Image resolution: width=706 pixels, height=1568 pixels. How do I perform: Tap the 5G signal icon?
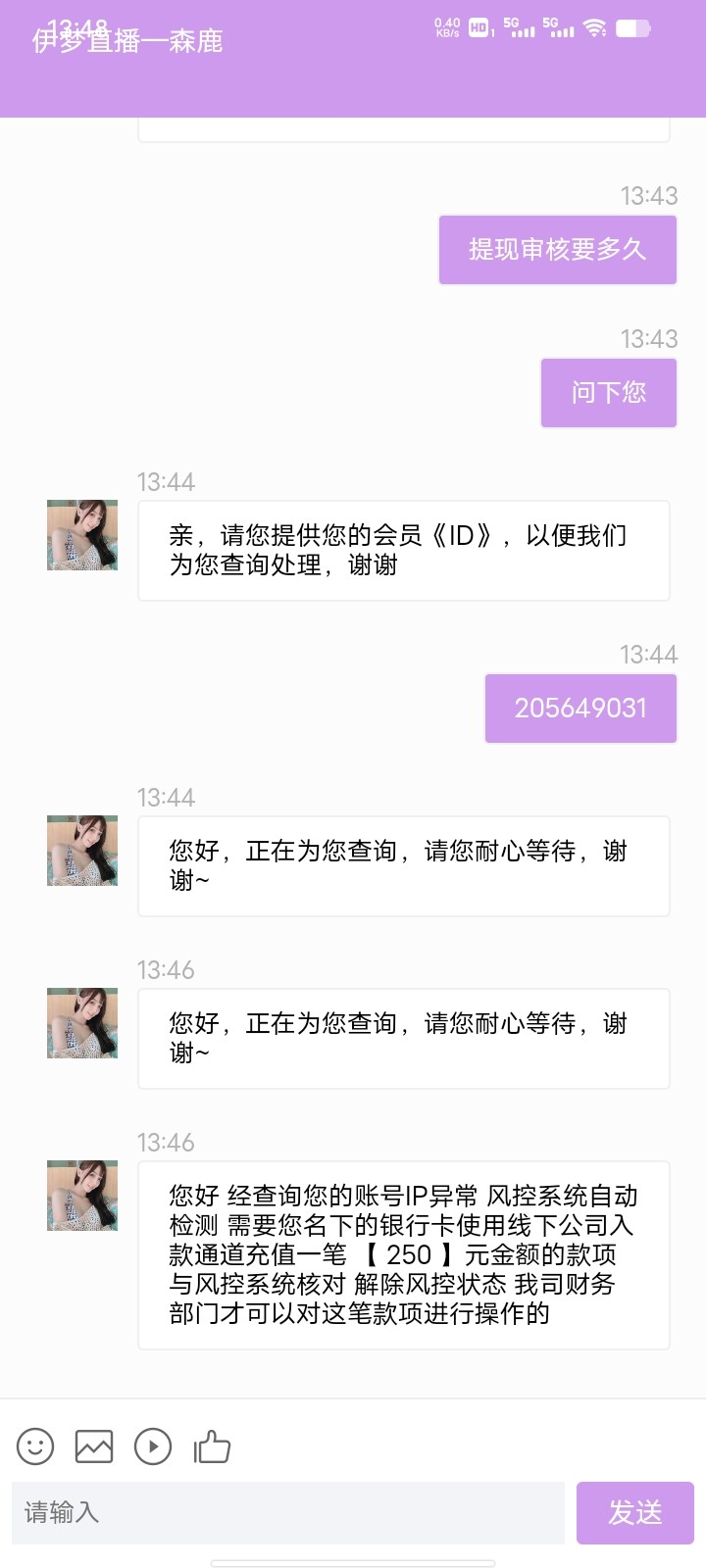[x=520, y=26]
